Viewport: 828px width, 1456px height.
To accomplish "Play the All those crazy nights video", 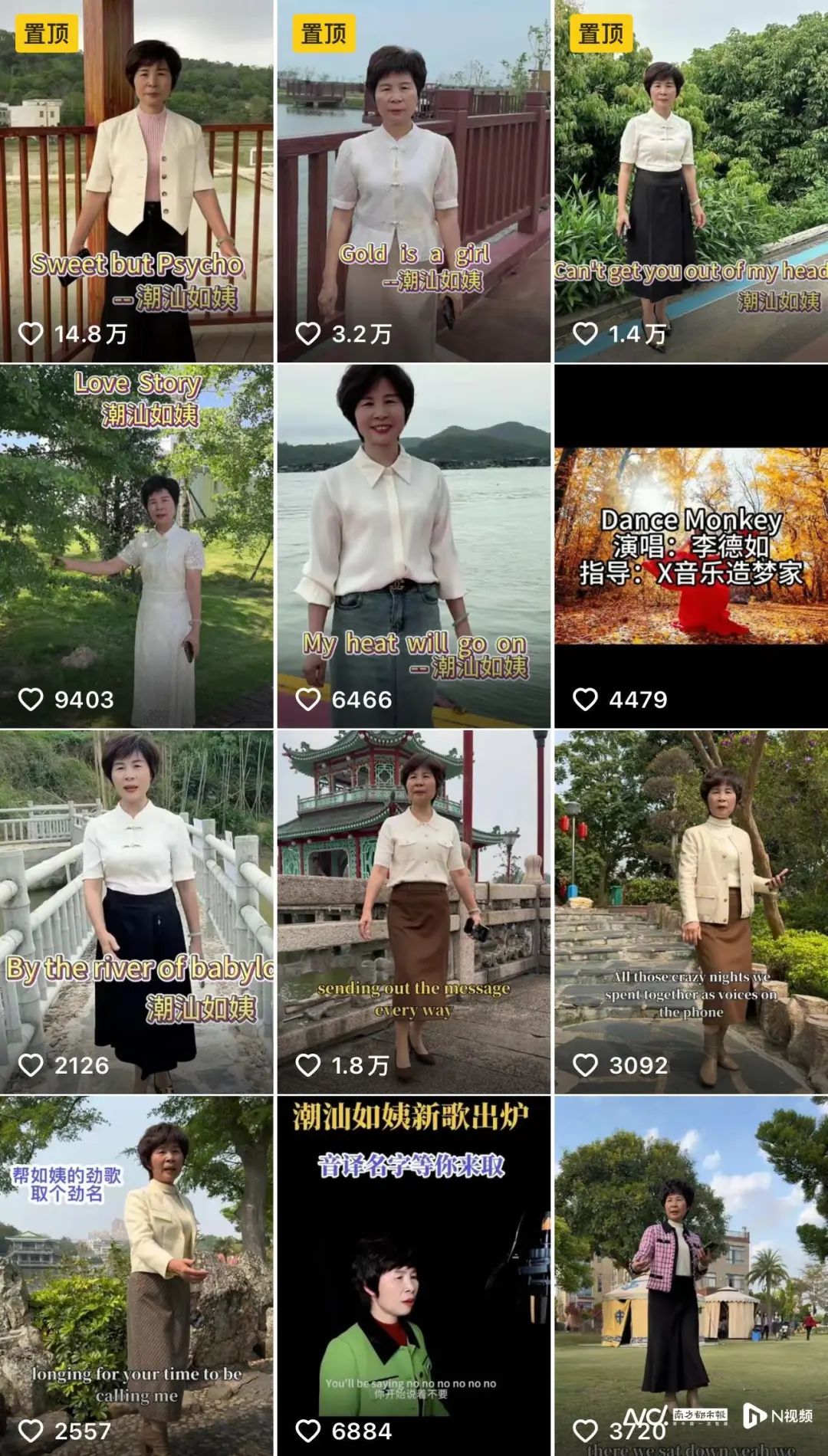I will (x=692, y=912).
